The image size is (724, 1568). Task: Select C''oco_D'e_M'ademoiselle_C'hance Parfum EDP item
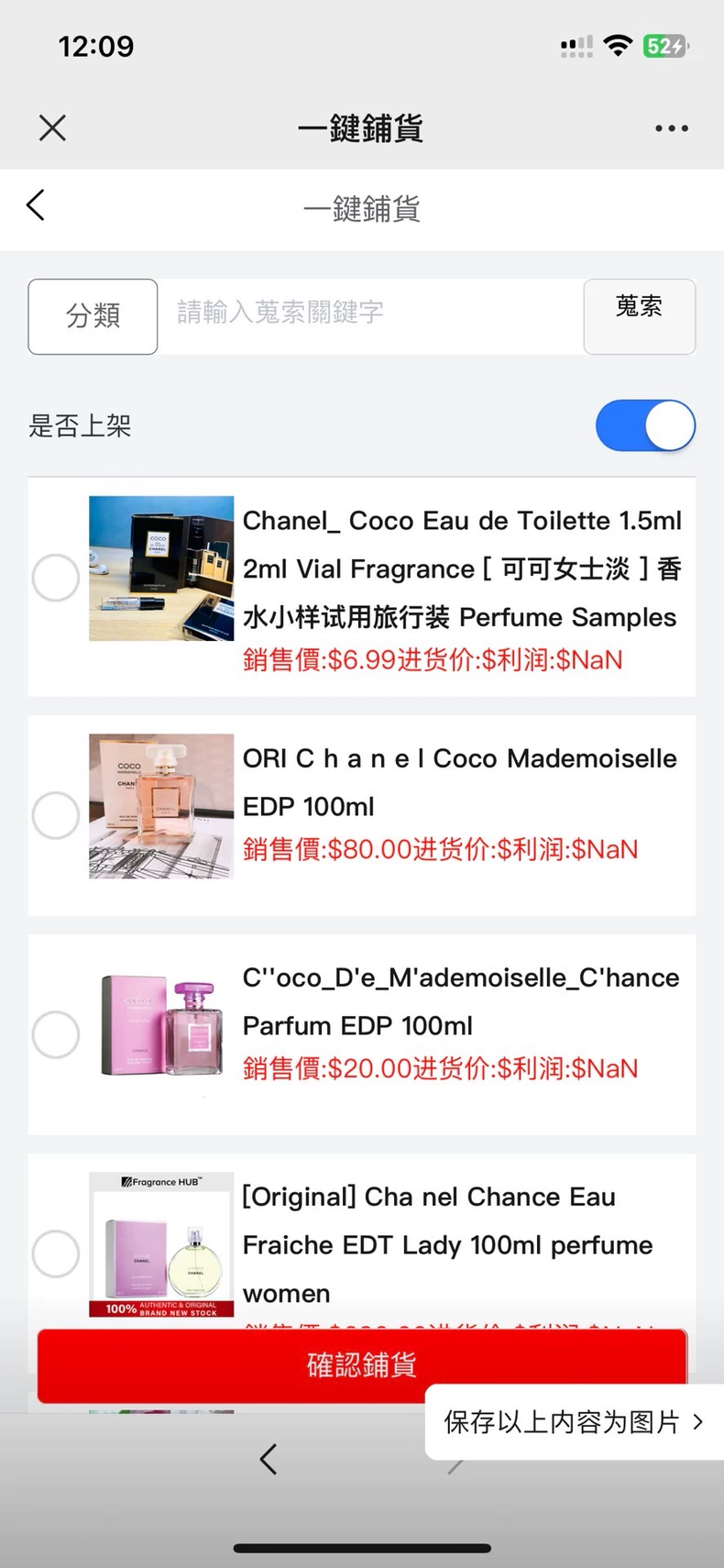pos(56,1034)
